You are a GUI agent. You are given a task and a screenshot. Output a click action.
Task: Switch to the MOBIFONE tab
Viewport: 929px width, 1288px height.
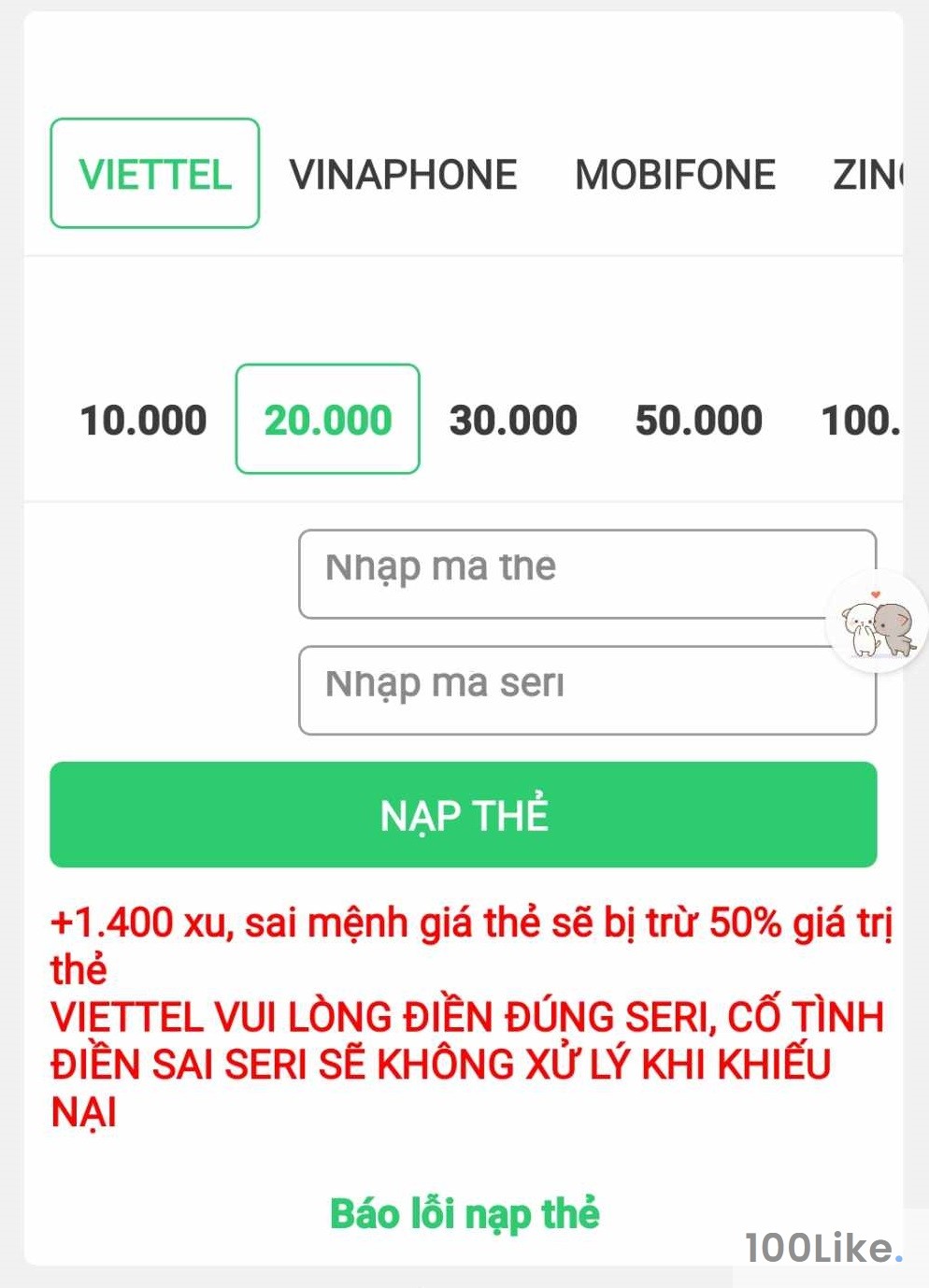[x=676, y=174]
